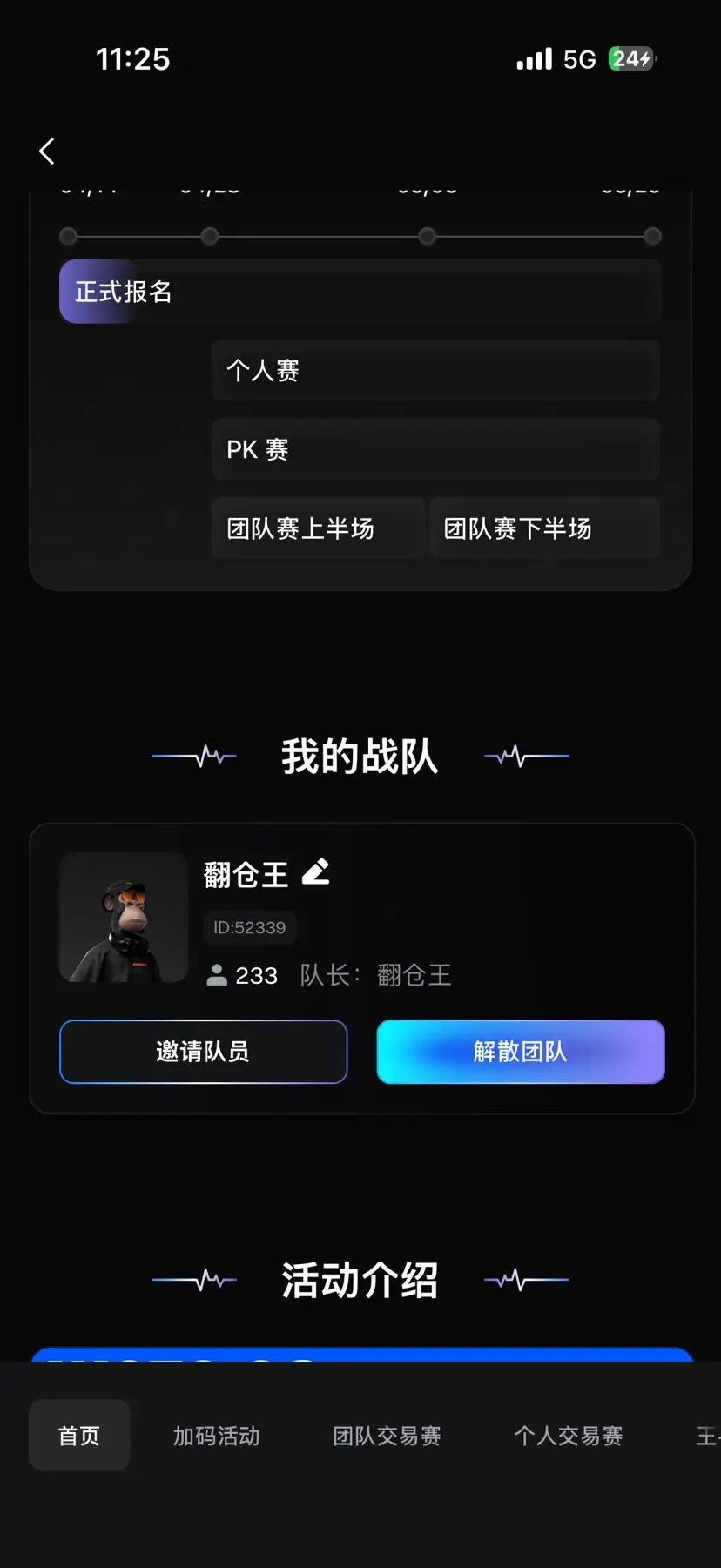Open 团队赛下半场
Screen dimensions: 721x1568
[x=543, y=528]
